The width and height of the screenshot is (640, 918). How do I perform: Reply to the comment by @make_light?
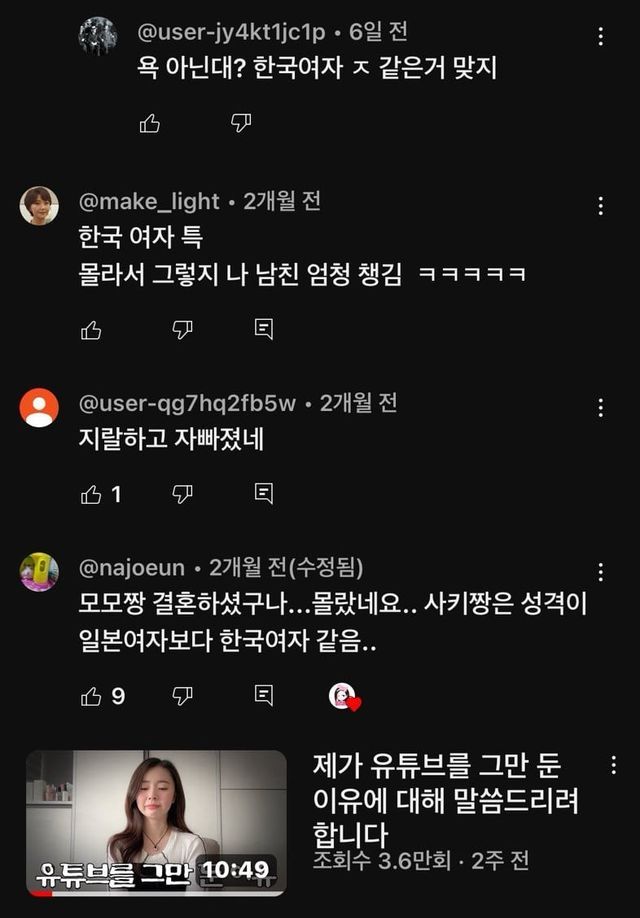(264, 329)
